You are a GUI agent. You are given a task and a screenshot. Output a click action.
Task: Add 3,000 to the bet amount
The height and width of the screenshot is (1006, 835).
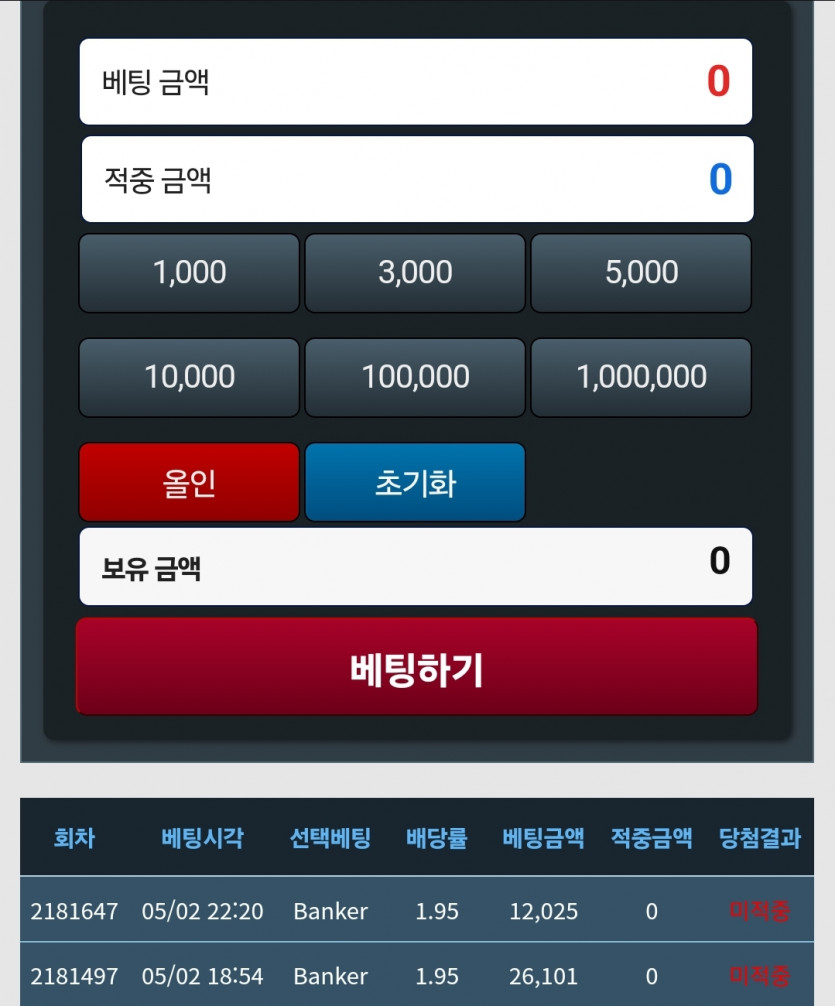[415, 273]
